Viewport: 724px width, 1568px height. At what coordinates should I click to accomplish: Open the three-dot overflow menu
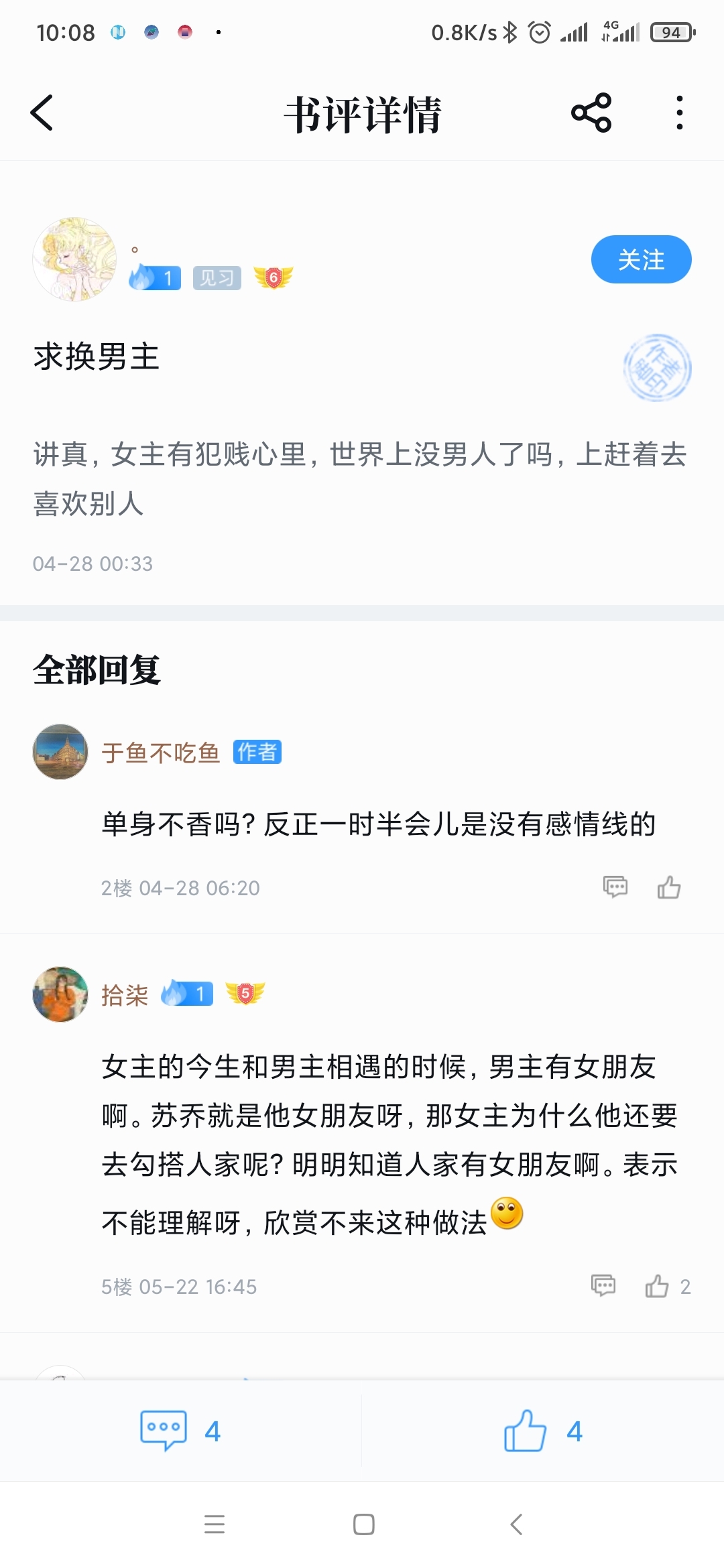click(x=679, y=113)
